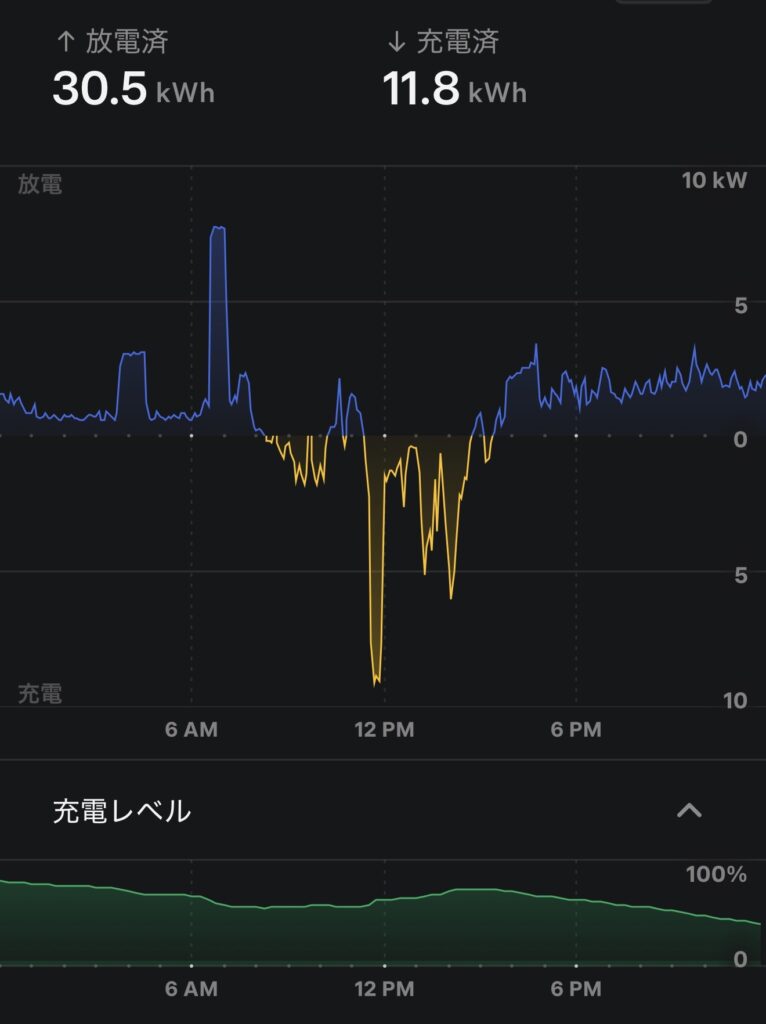The image size is (766, 1024).
Task: Collapse the 充電レベル section chevron
Action: [x=689, y=811]
